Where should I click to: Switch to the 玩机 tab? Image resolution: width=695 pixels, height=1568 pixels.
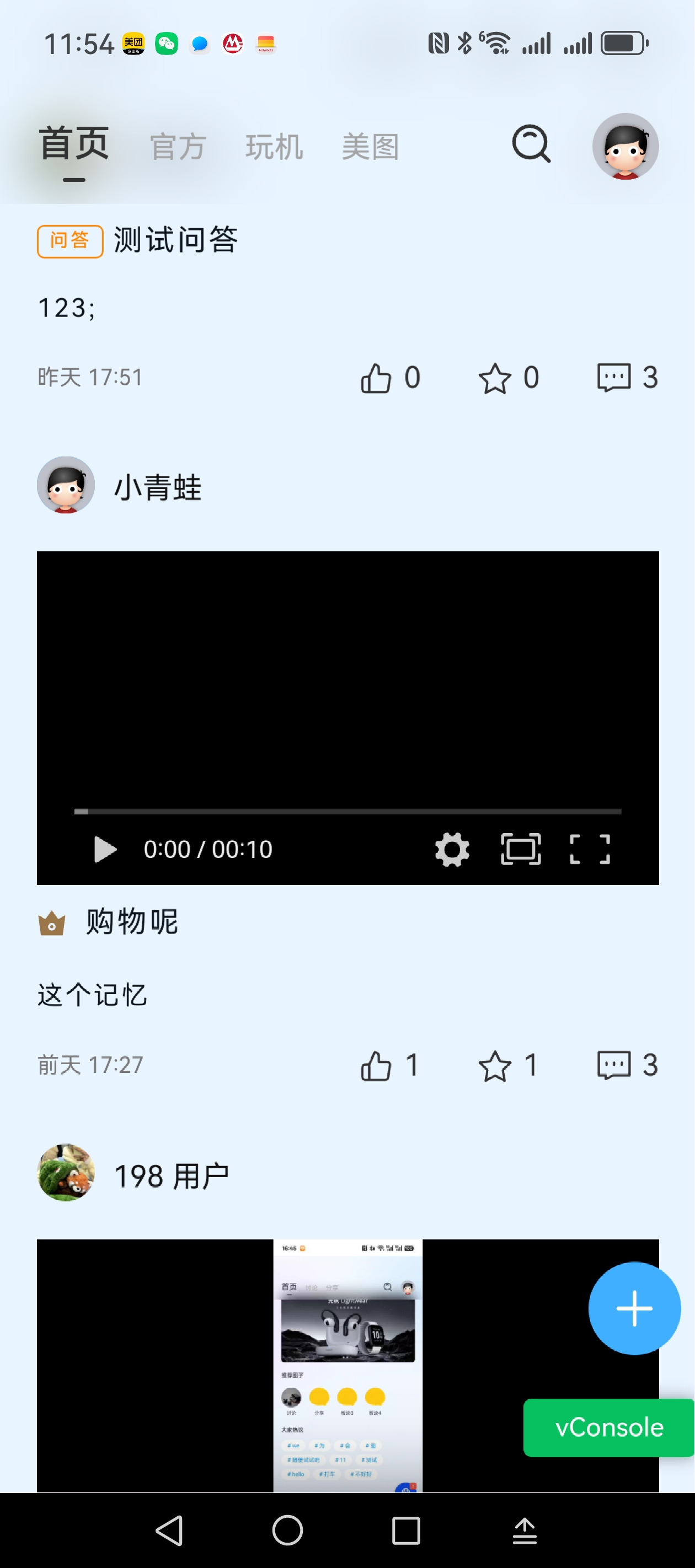(x=274, y=147)
